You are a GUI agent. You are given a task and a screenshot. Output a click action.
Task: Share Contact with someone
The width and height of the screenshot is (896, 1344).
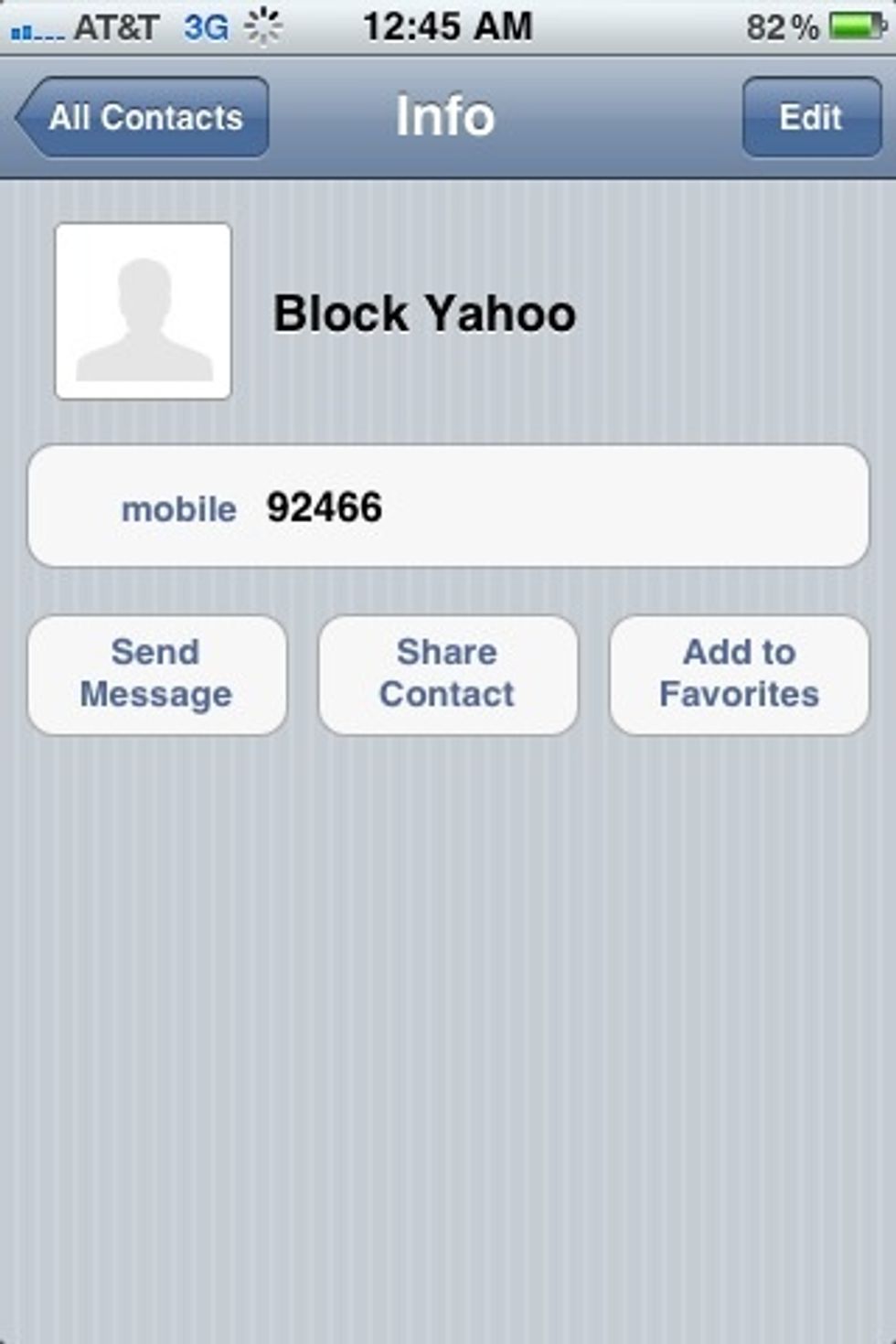pos(447,674)
